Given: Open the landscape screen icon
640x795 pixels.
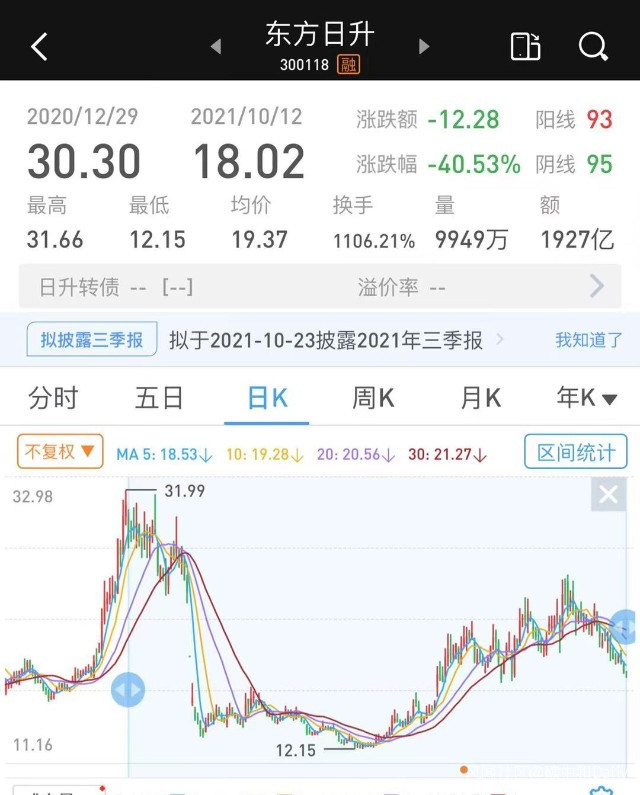Looking at the screenshot, I should click(x=525, y=46).
